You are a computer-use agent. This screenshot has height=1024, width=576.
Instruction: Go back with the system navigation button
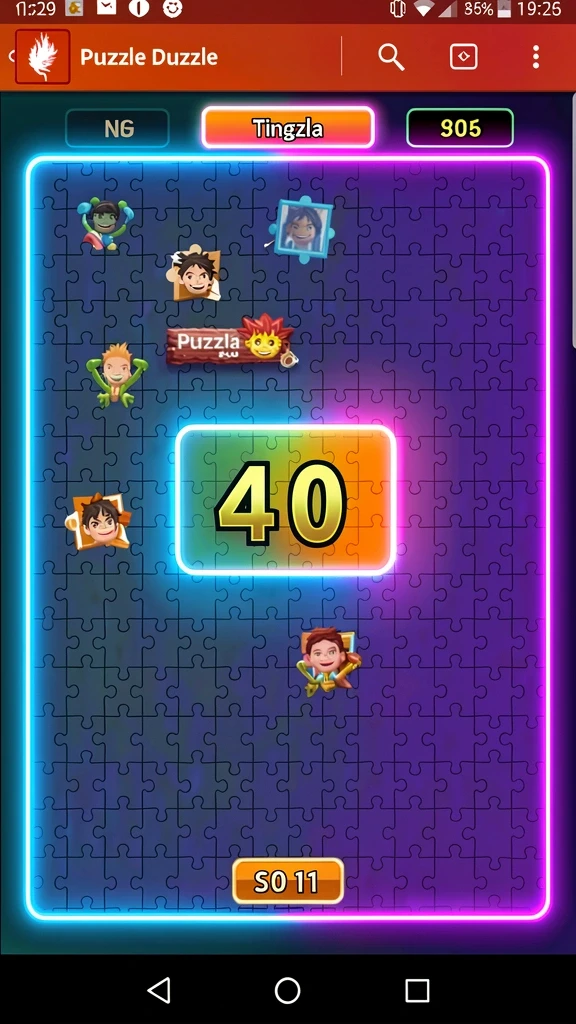click(159, 990)
